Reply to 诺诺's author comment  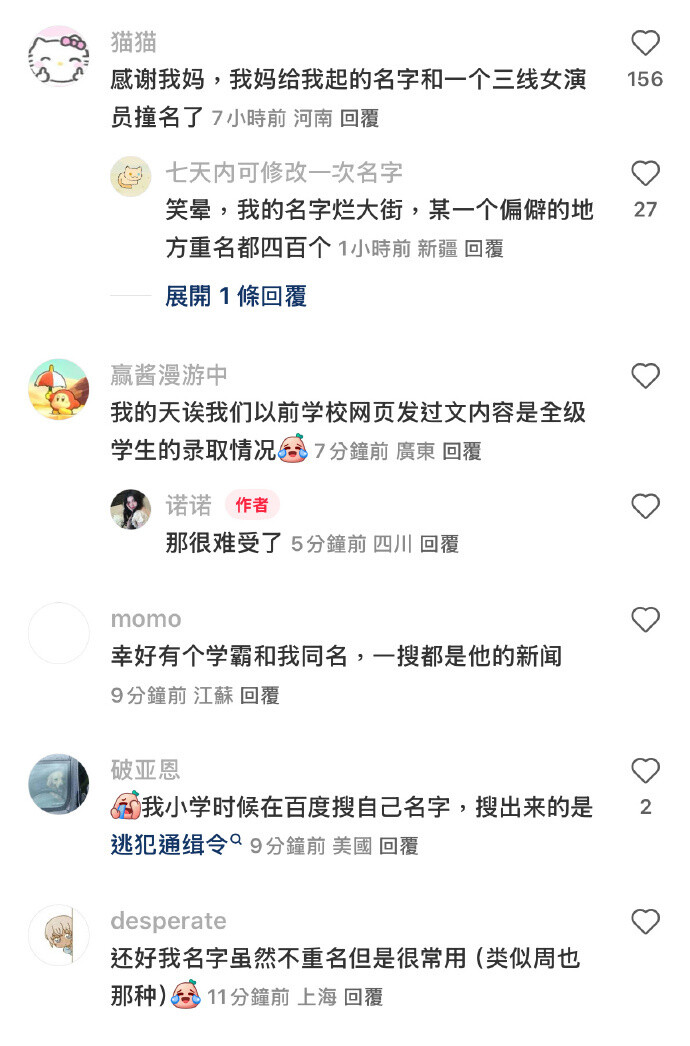pos(438,544)
